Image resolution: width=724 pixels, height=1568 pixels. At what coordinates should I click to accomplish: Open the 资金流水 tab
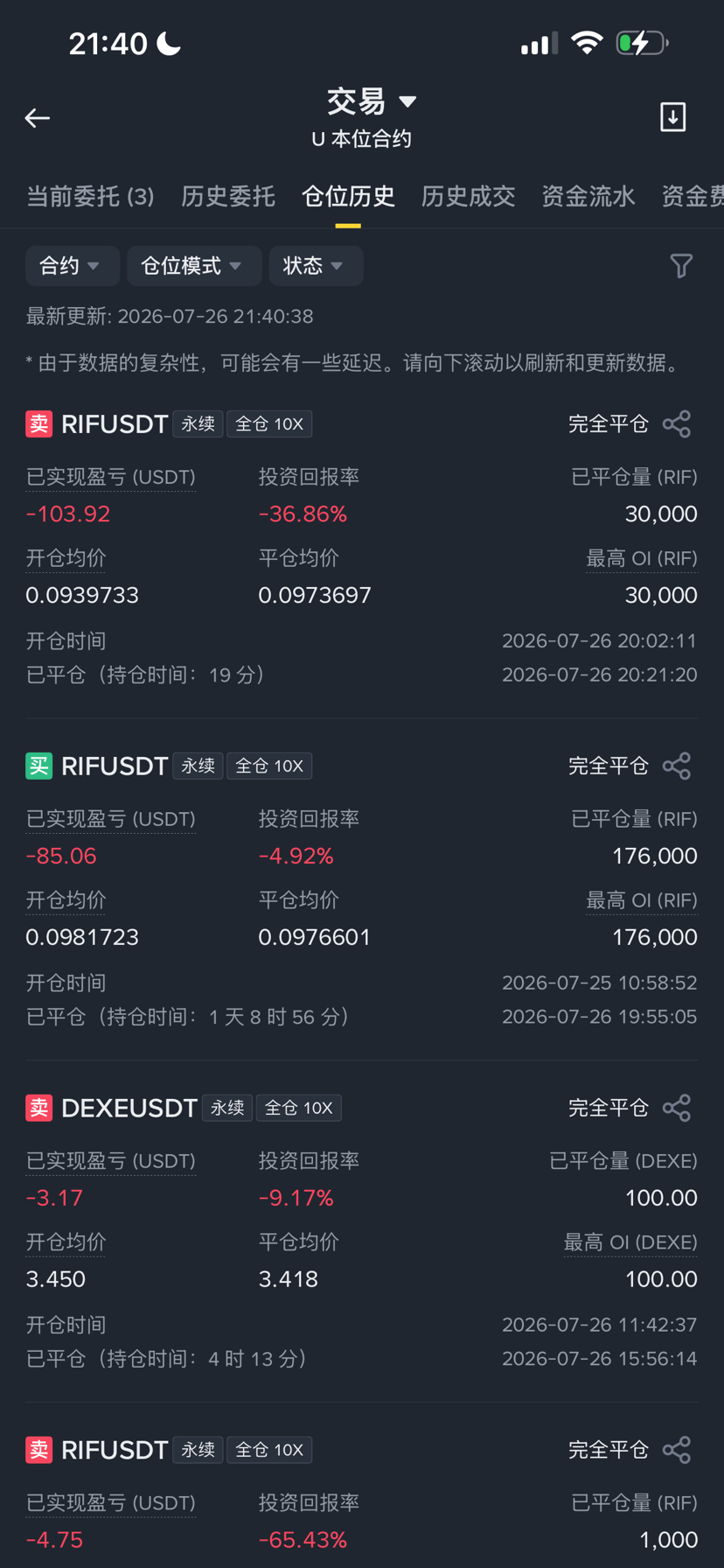click(x=588, y=196)
